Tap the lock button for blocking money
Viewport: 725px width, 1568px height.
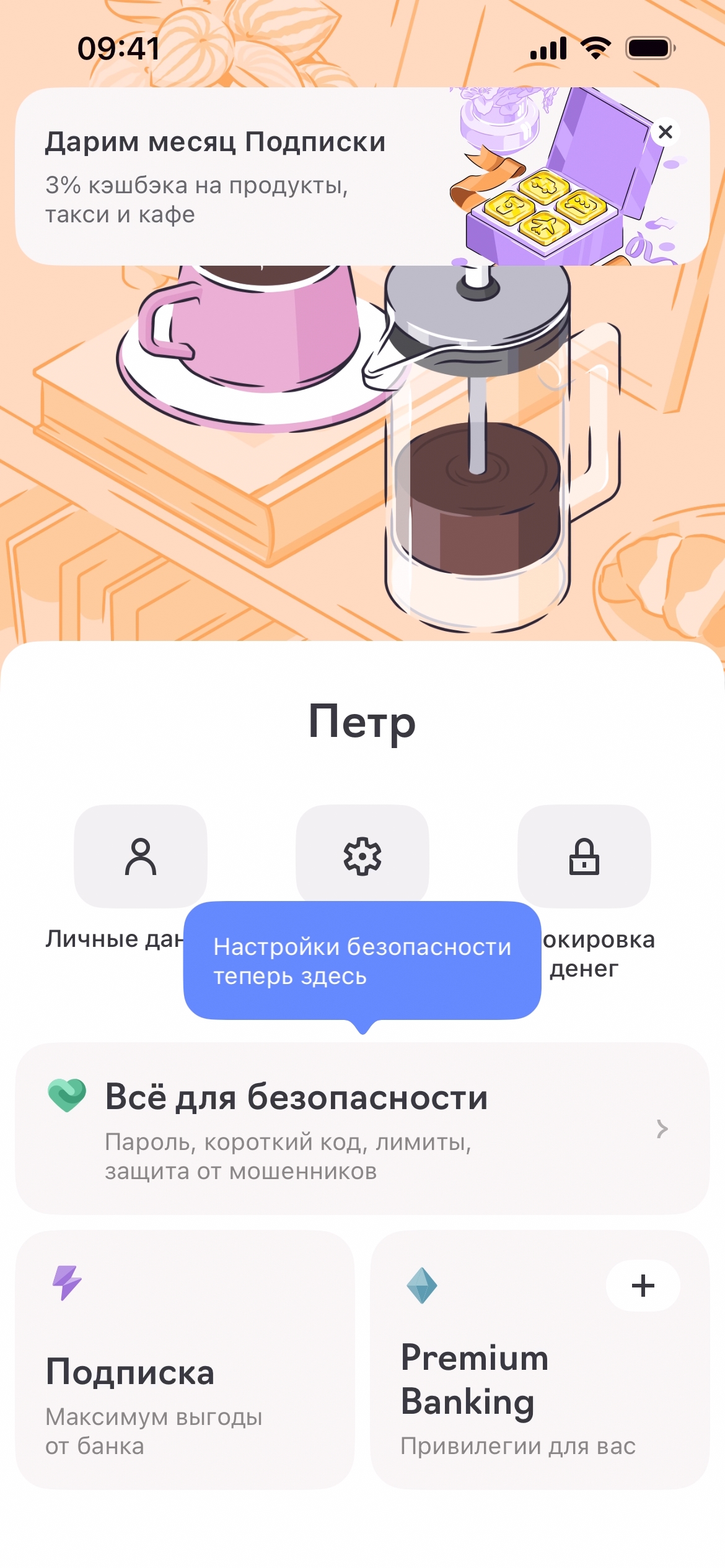(584, 856)
